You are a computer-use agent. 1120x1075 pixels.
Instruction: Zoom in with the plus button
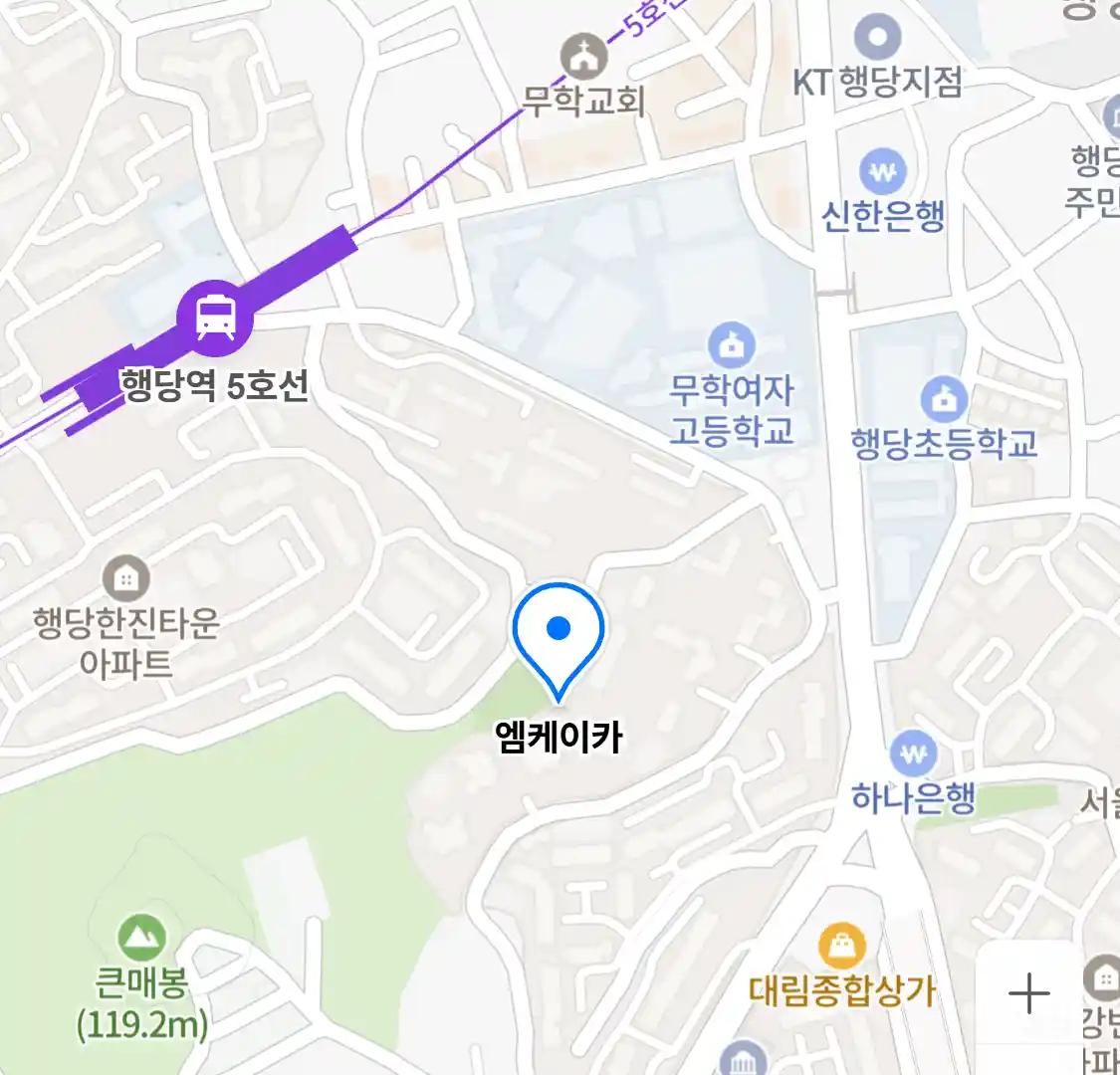click(x=1028, y=993)
